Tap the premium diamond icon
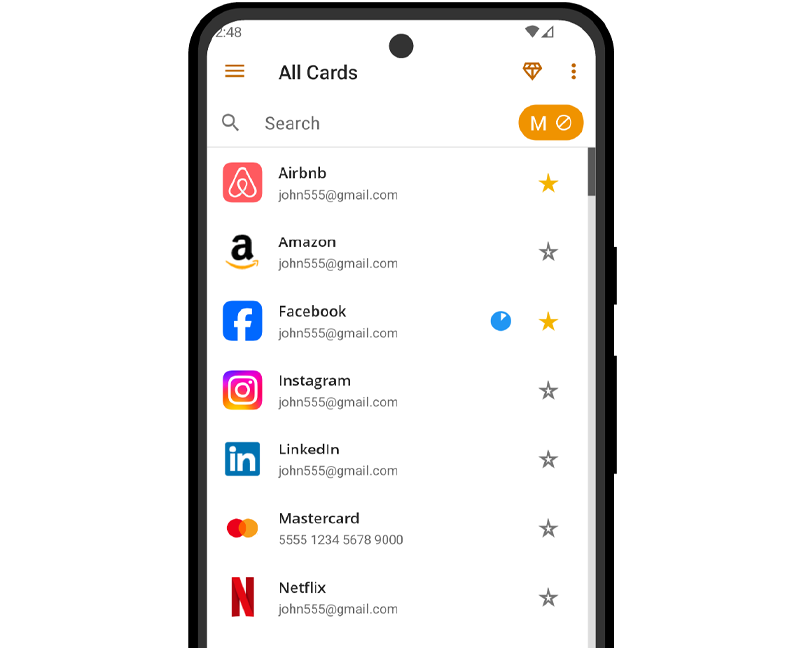The height and width of the screenshot is (648, 800). click(x=532, y=72)
